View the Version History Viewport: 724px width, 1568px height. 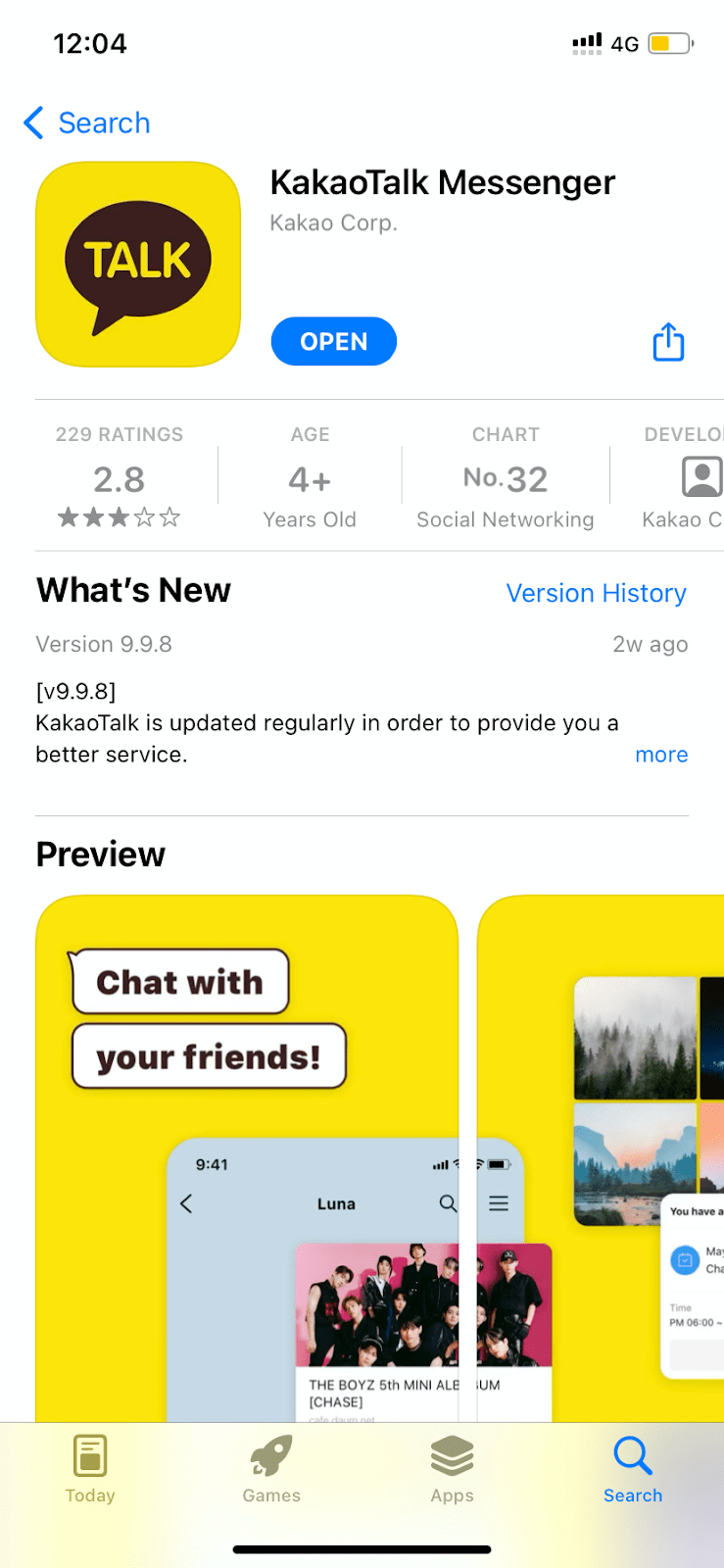coord(596,593)
